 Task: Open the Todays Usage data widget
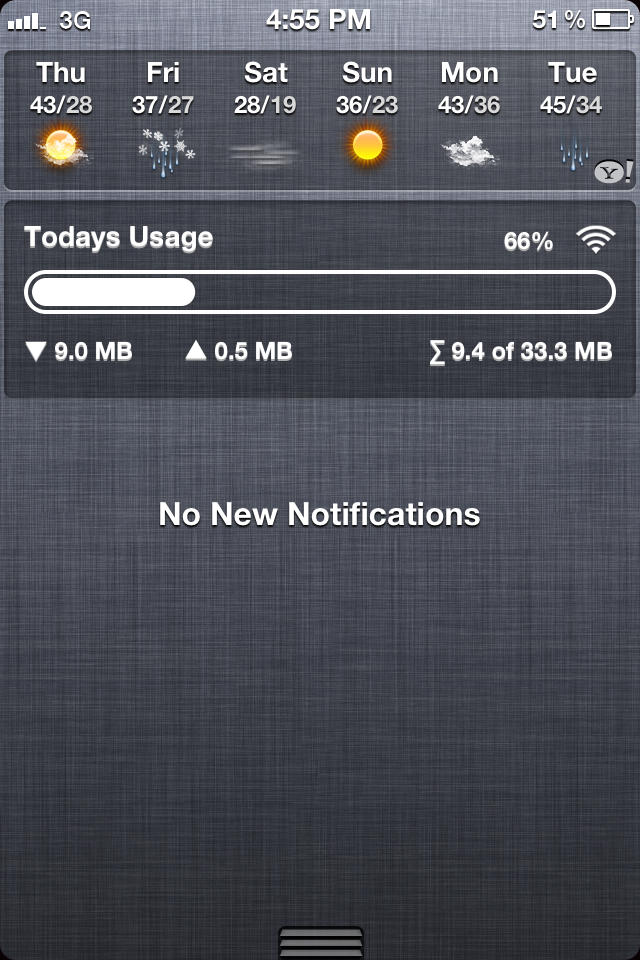tap(319, 298)
